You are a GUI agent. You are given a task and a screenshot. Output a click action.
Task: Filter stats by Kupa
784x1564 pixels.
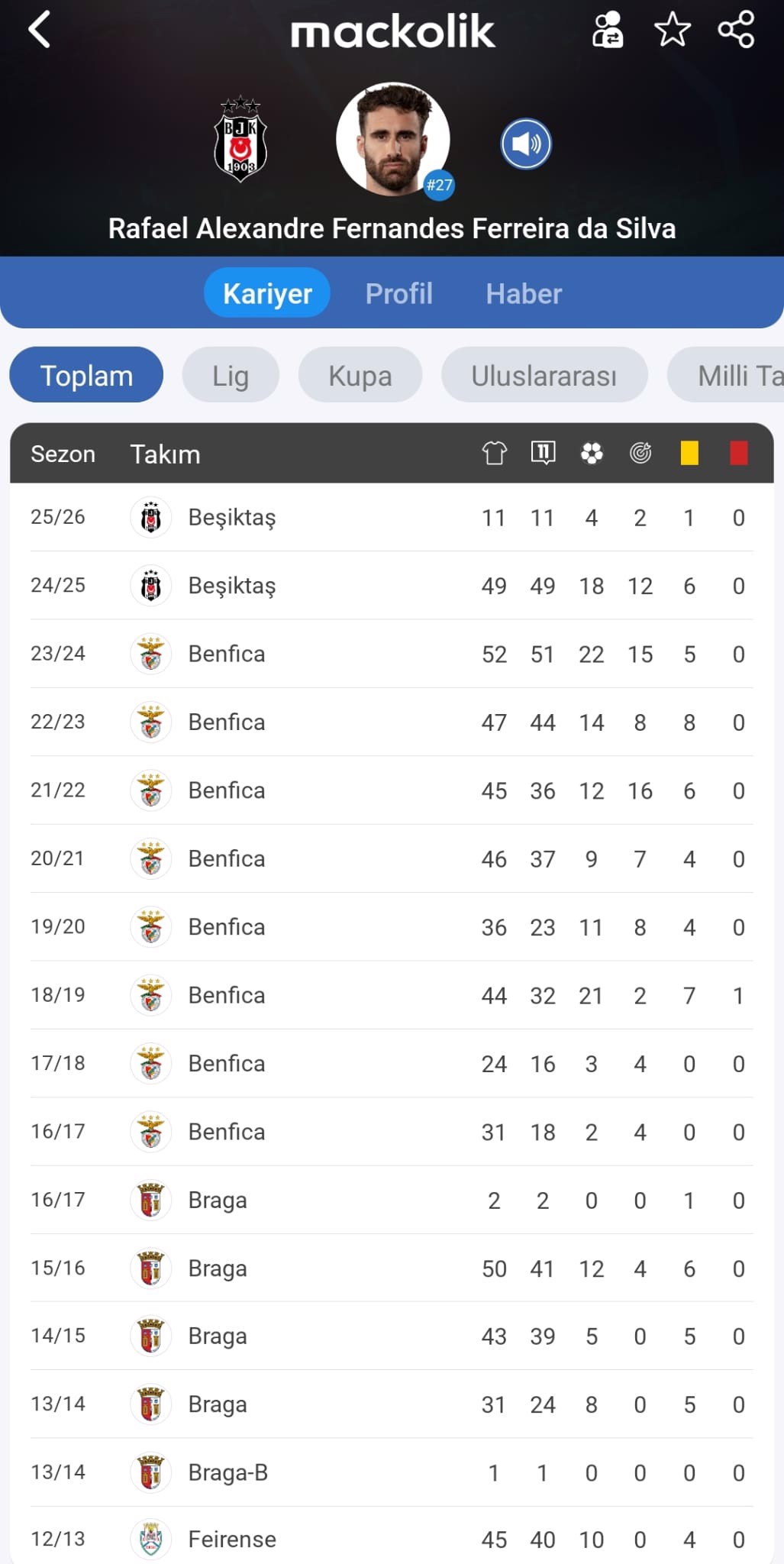[360, 375]
